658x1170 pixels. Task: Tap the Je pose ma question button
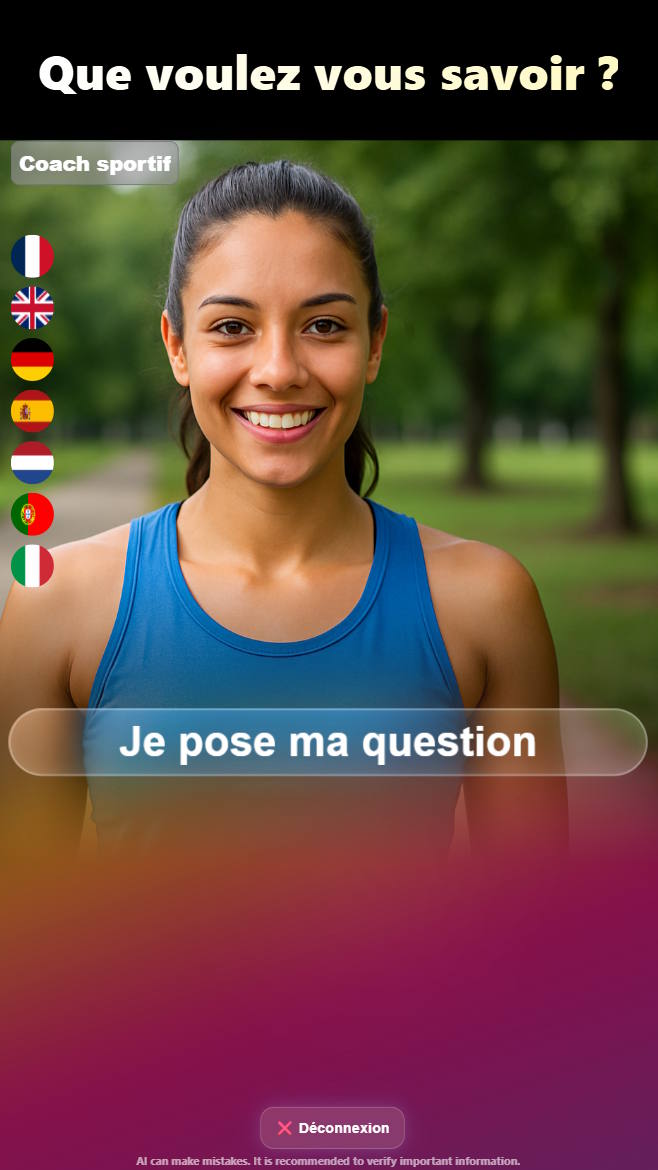(x=328, y=742)
